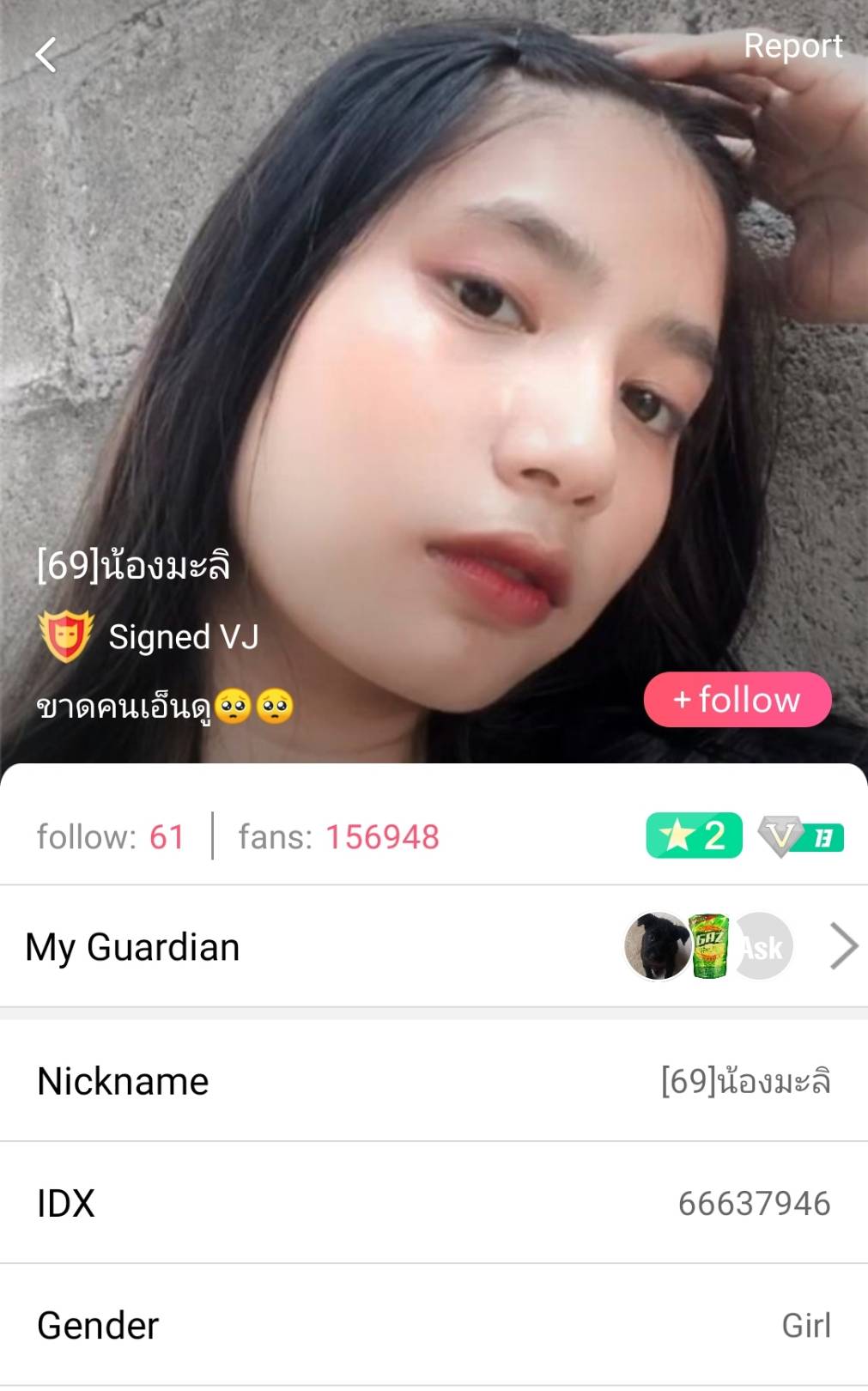Open the My Guardian list

click(x=843, y=946)
